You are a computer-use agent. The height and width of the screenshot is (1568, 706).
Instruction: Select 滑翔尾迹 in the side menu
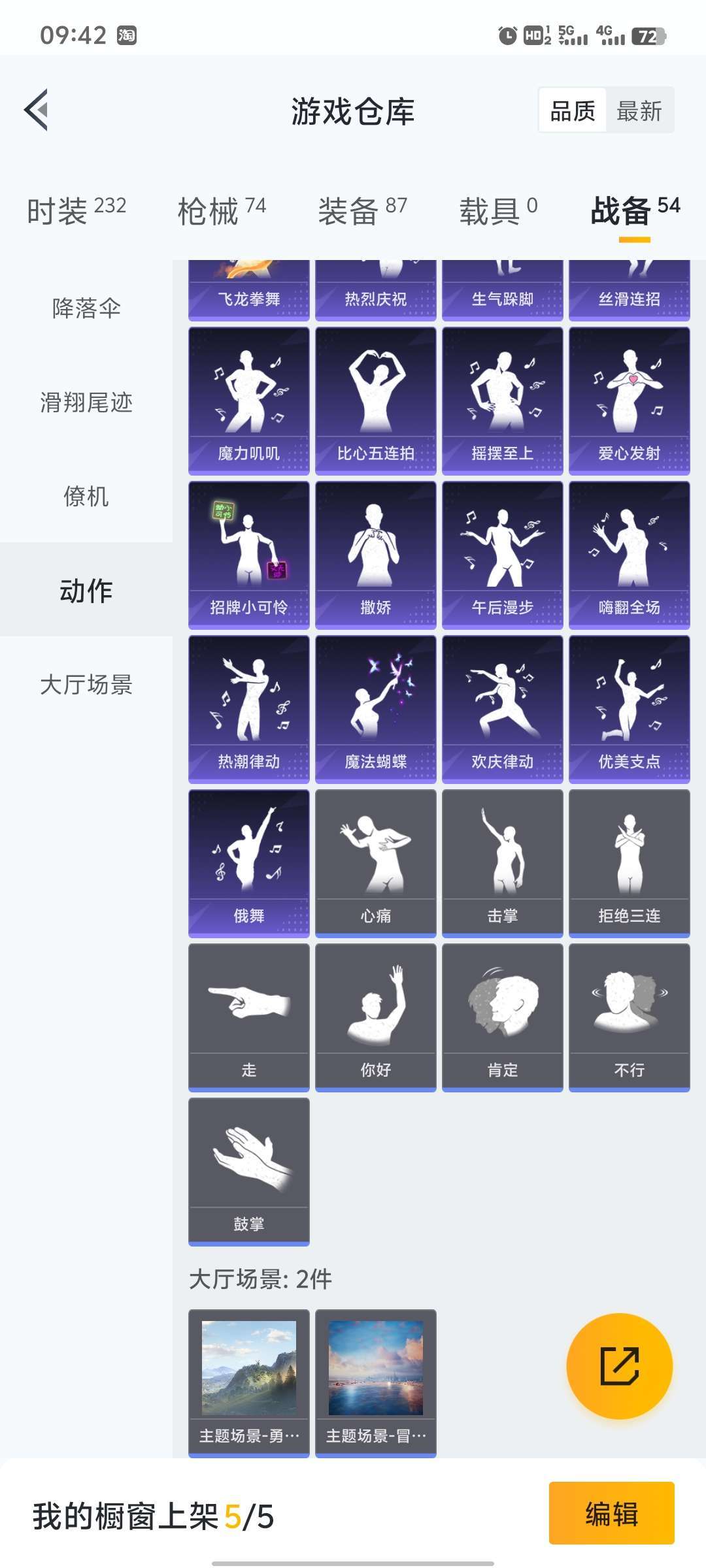tap(86, 402)
